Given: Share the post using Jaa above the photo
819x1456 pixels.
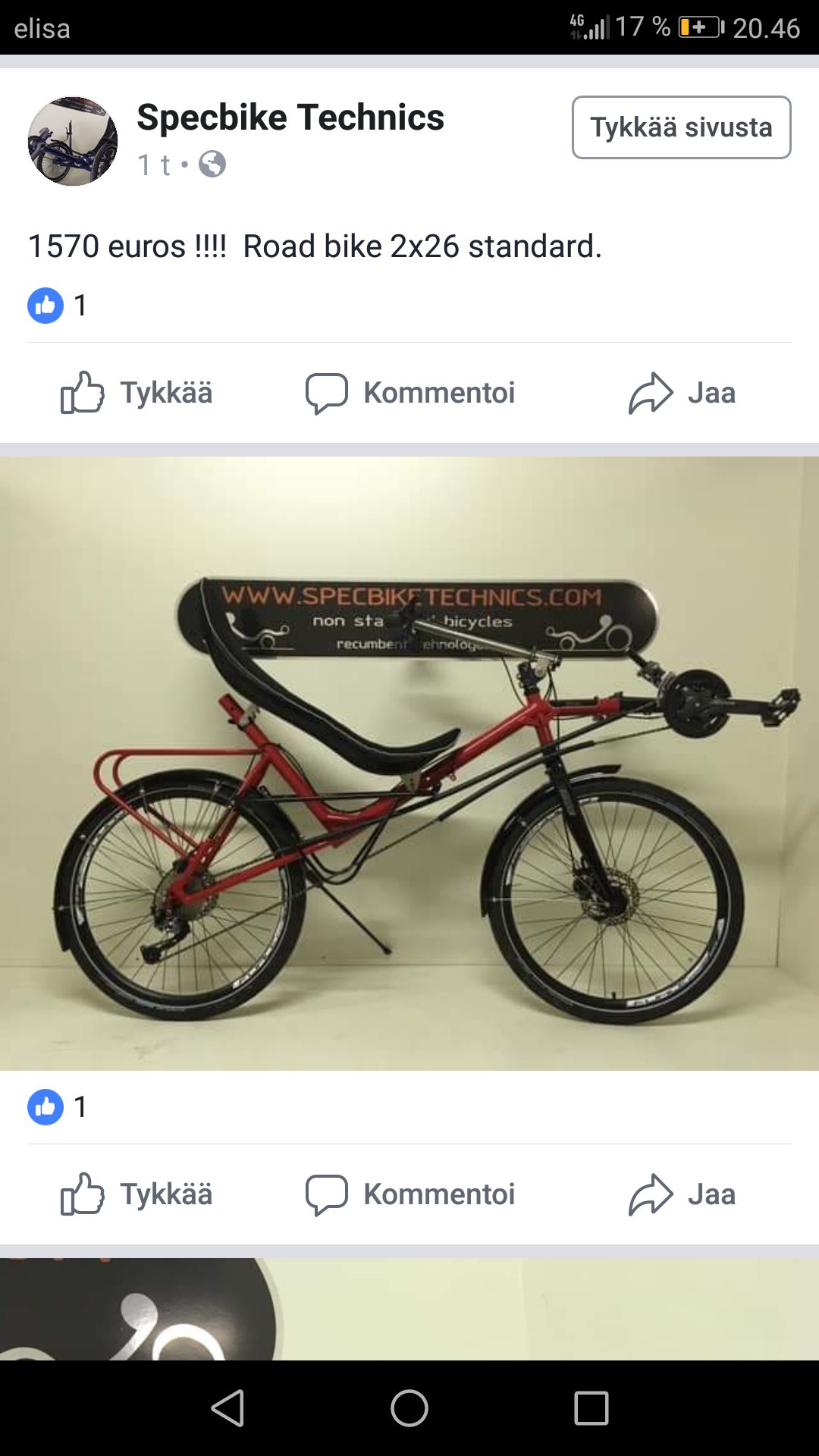Looking at the screenshot, I should click(682, 393).
